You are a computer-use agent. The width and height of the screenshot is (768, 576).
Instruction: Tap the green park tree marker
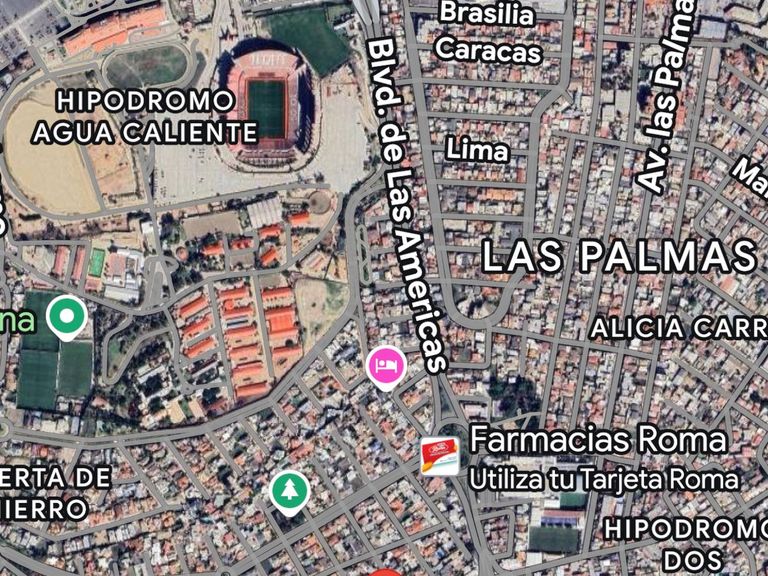289,493
